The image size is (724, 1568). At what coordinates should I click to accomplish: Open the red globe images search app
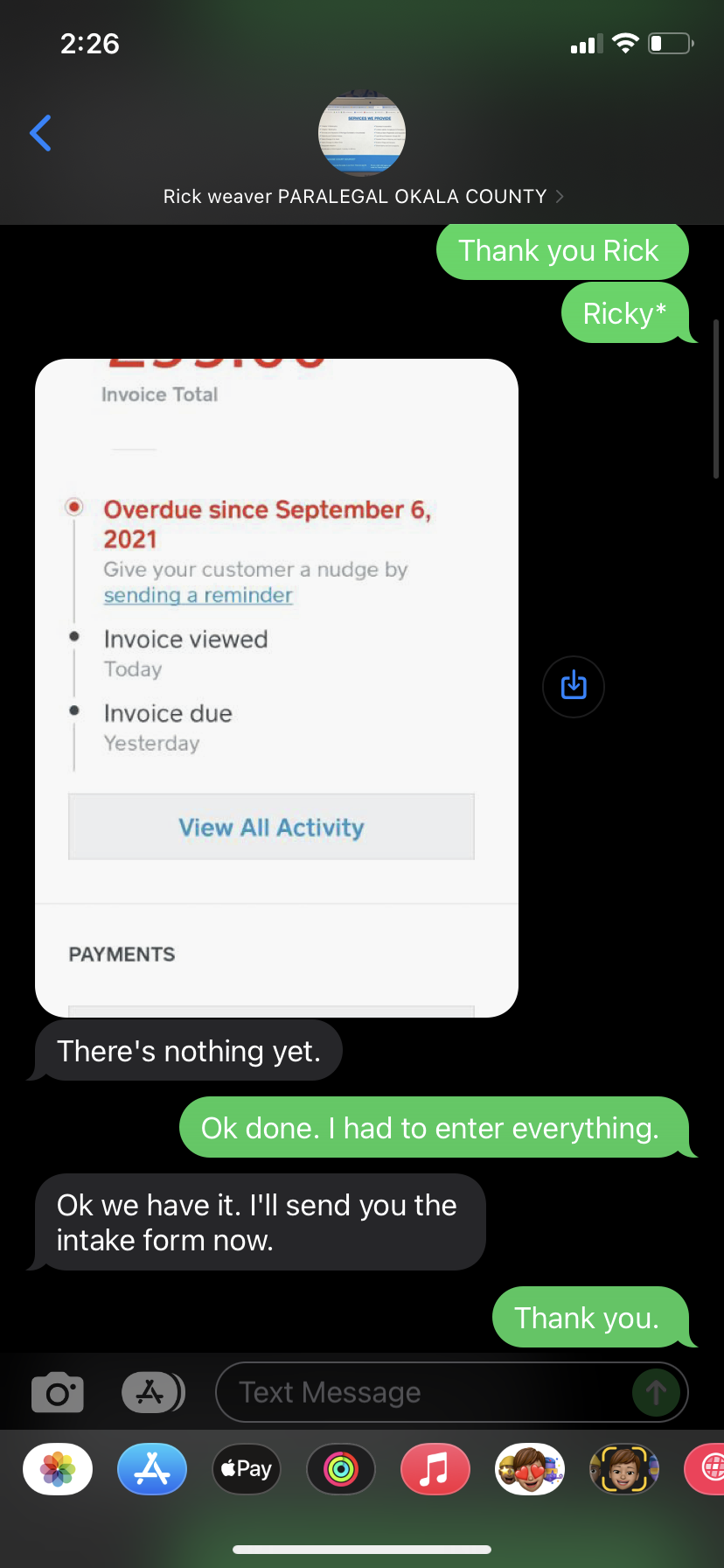[x=705, y=1469]
